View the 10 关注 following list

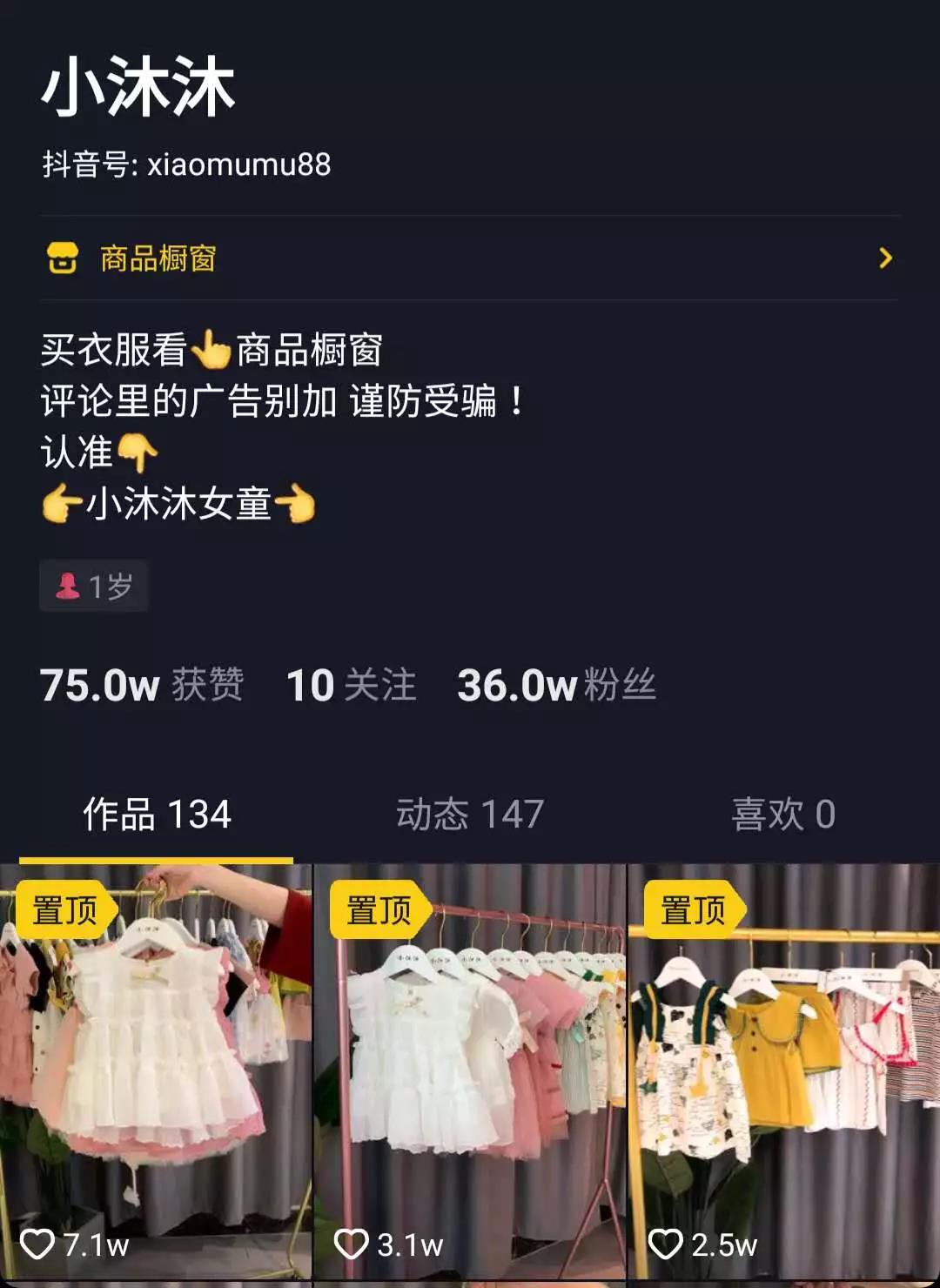tap(352, 685)
